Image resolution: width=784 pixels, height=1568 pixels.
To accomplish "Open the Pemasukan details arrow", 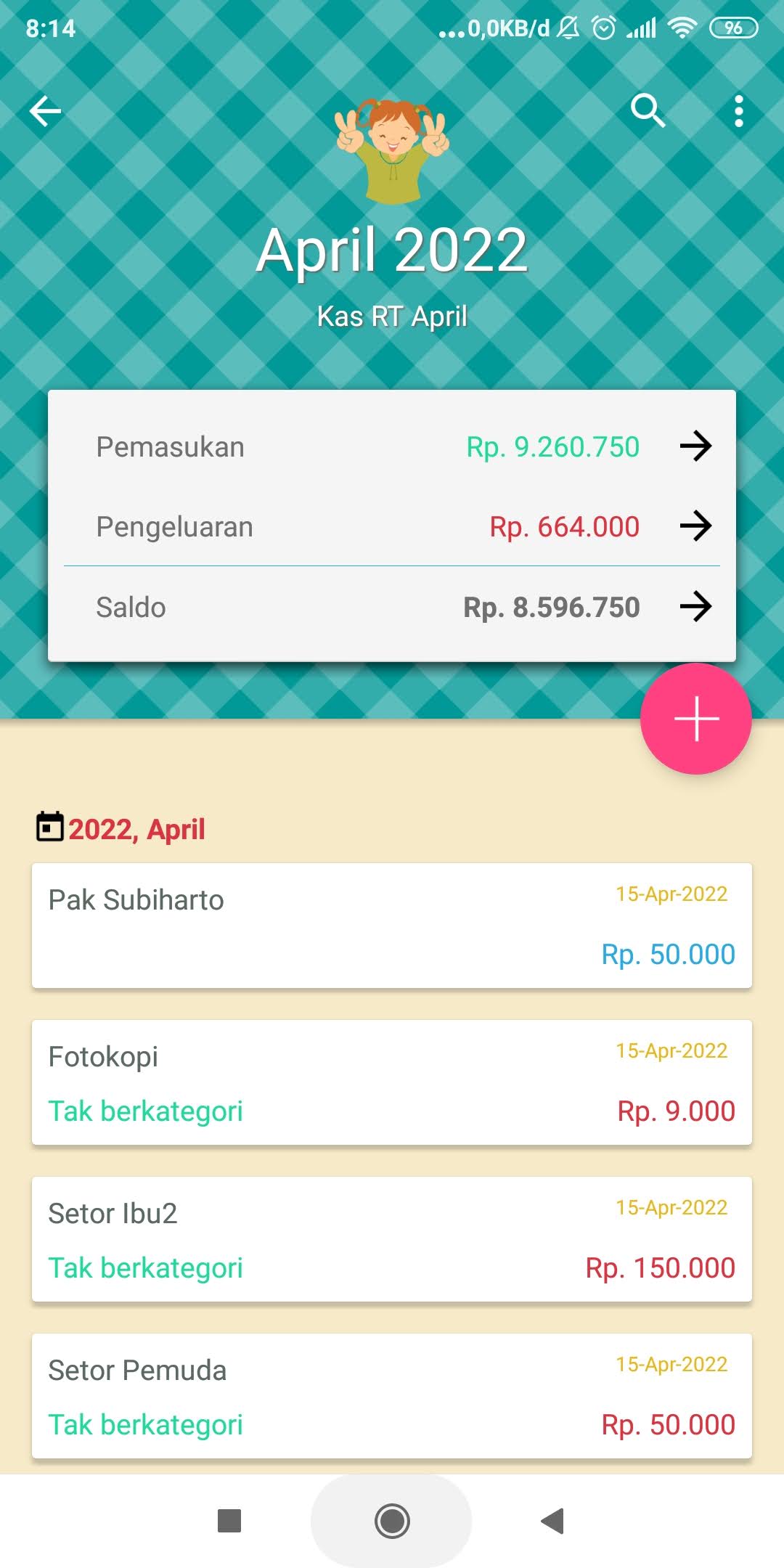I will coord(695,446).
